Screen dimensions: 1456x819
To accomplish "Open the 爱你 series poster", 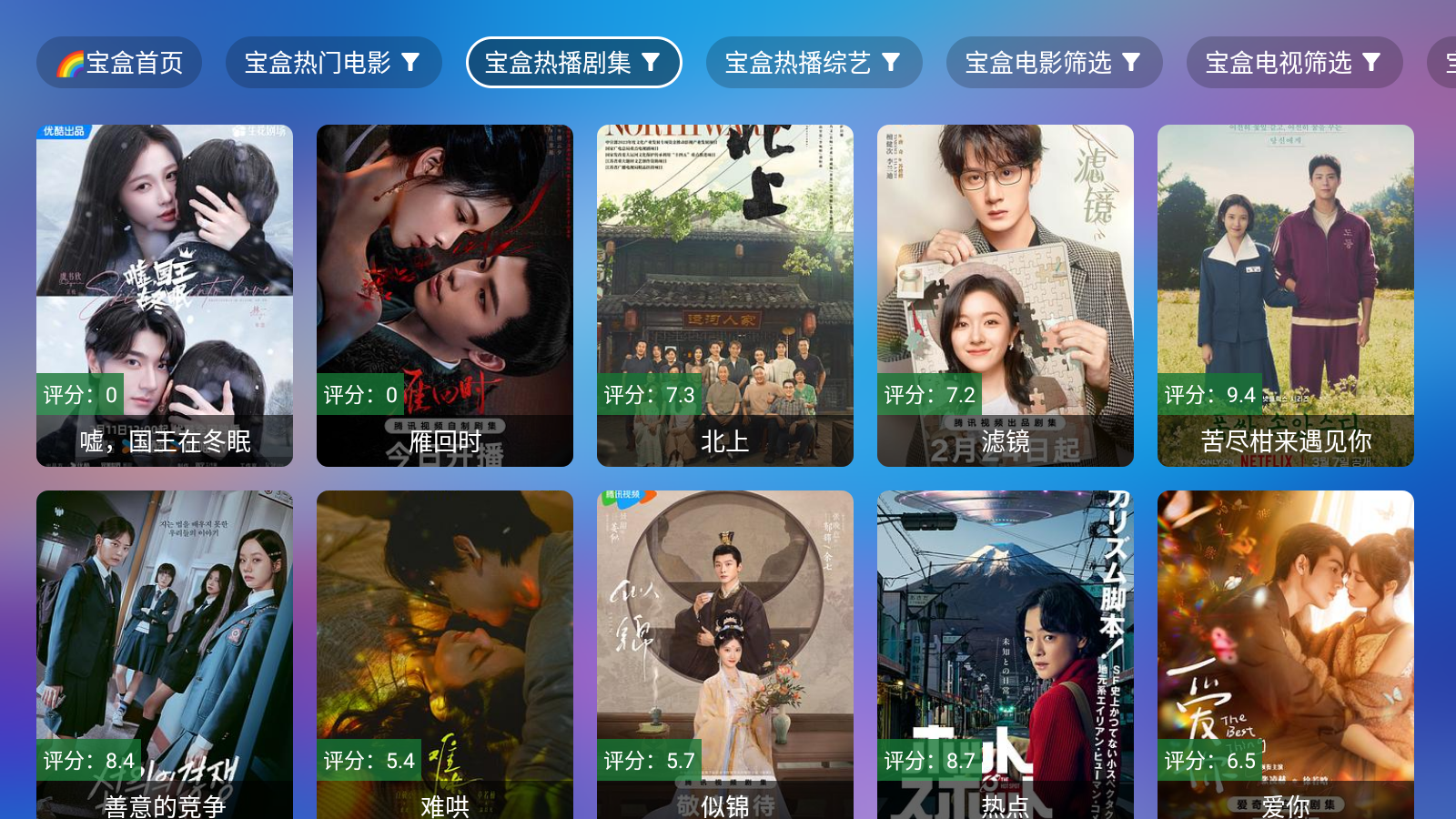I will pos(1286,655).
